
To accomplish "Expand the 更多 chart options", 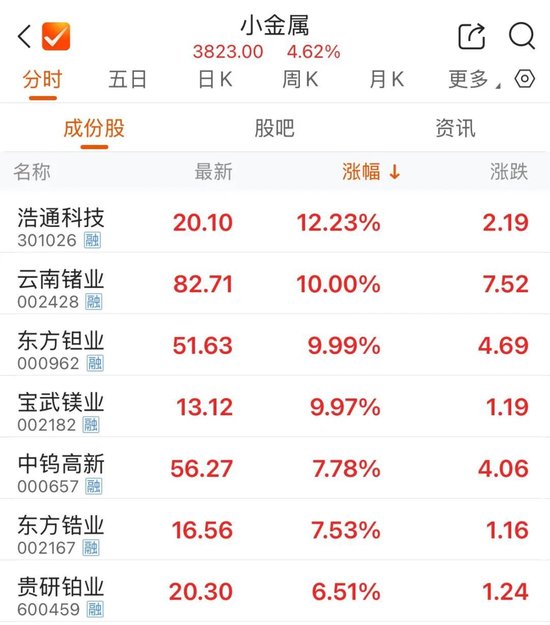I will [474, 79].
